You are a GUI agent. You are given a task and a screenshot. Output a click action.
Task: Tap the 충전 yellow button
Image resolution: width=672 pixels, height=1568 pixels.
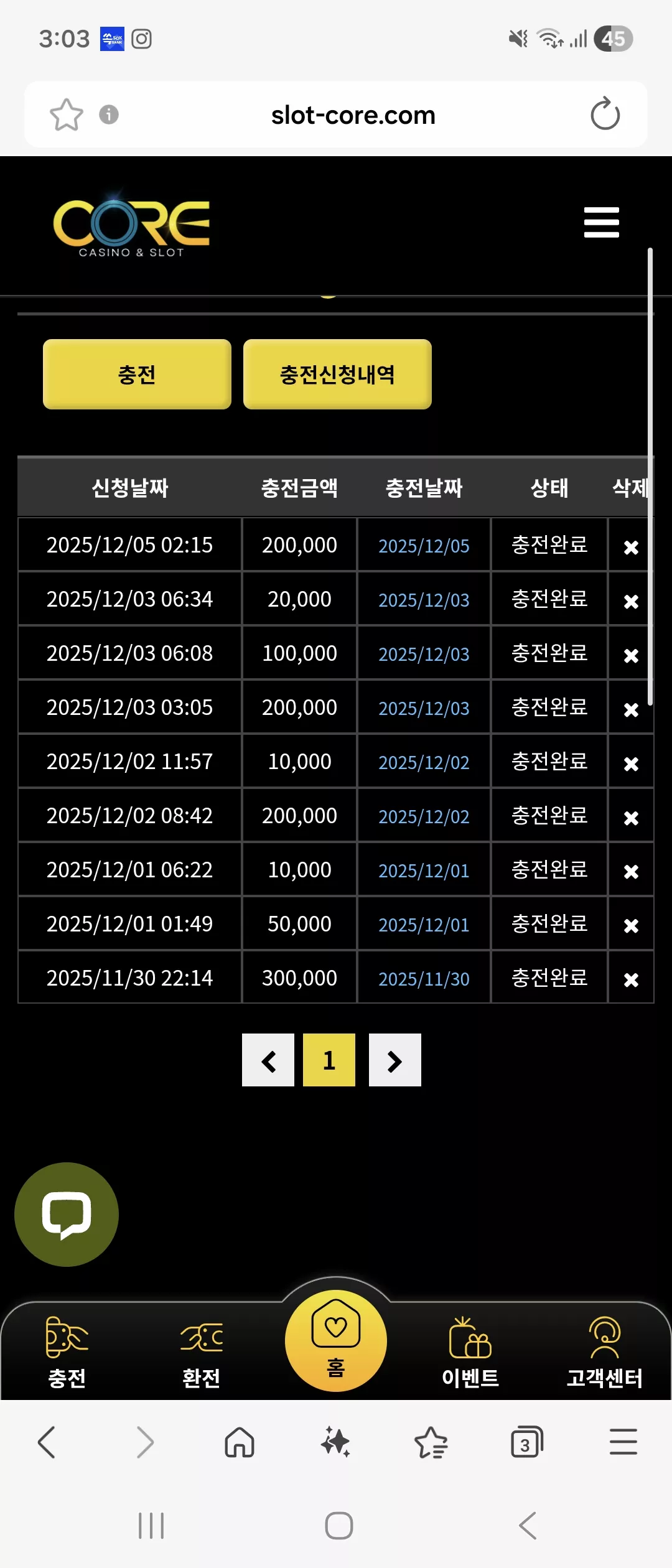[137, 374]
